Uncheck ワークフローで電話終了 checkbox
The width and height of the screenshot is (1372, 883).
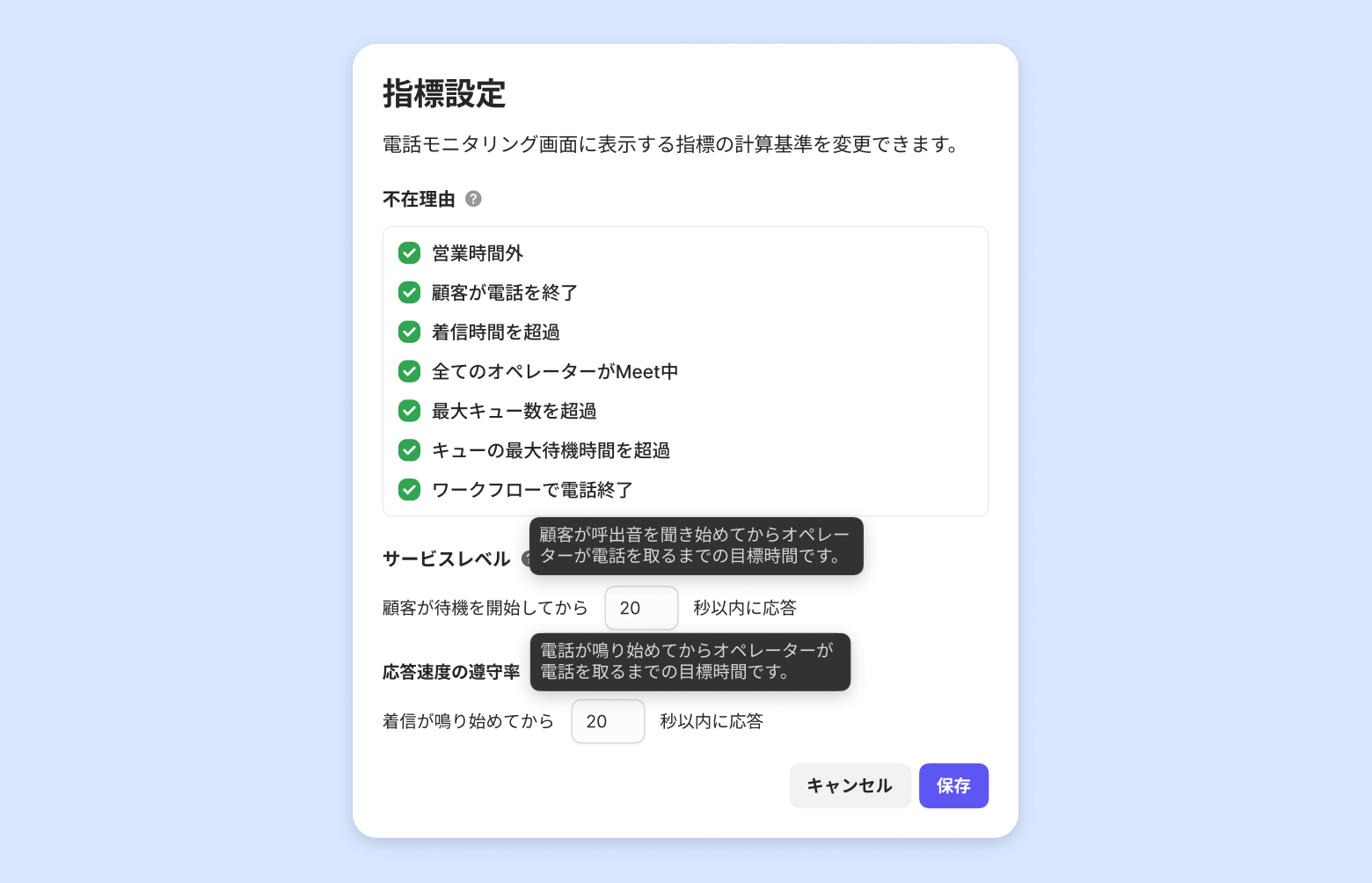[409, 490]
